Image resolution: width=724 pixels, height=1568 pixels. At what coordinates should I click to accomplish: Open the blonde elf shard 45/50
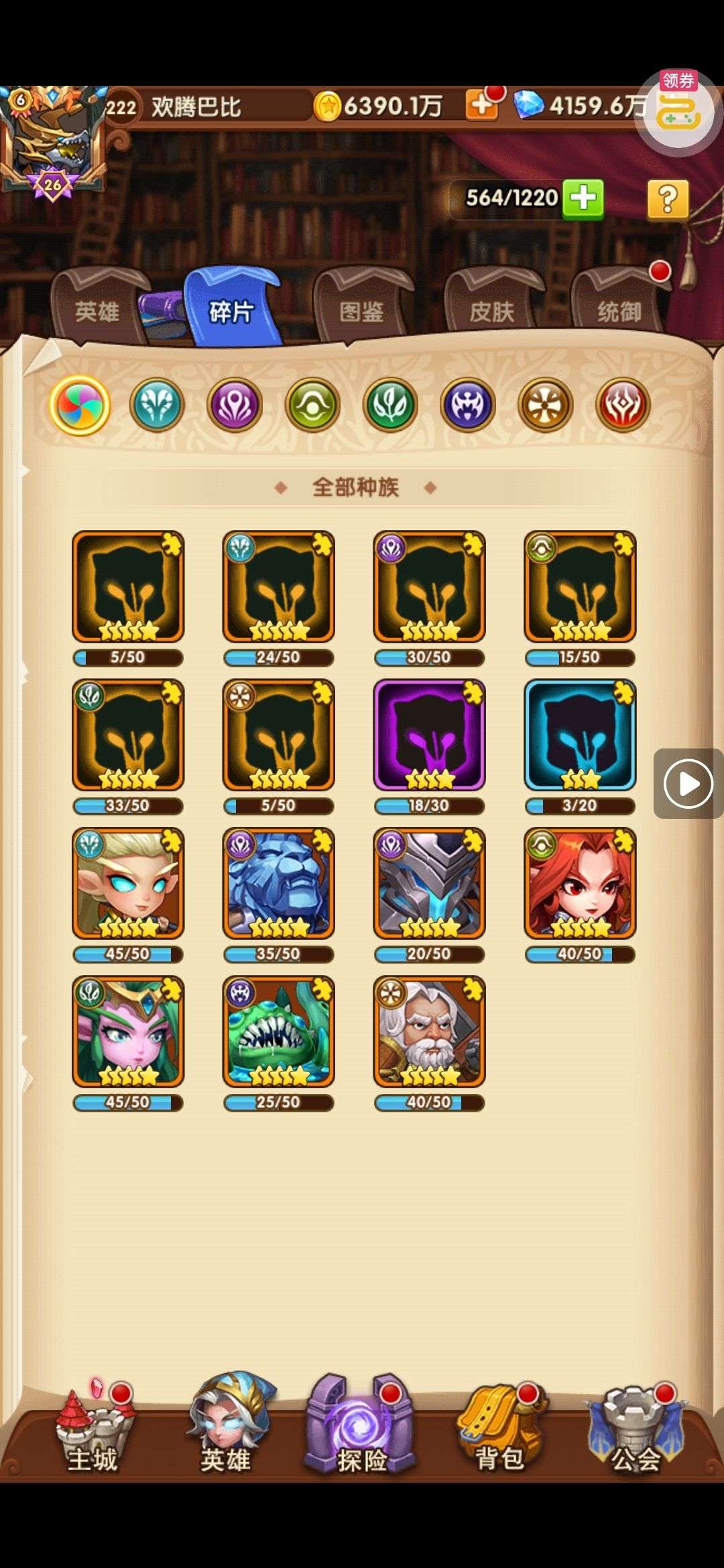click(x=128, y=883)
